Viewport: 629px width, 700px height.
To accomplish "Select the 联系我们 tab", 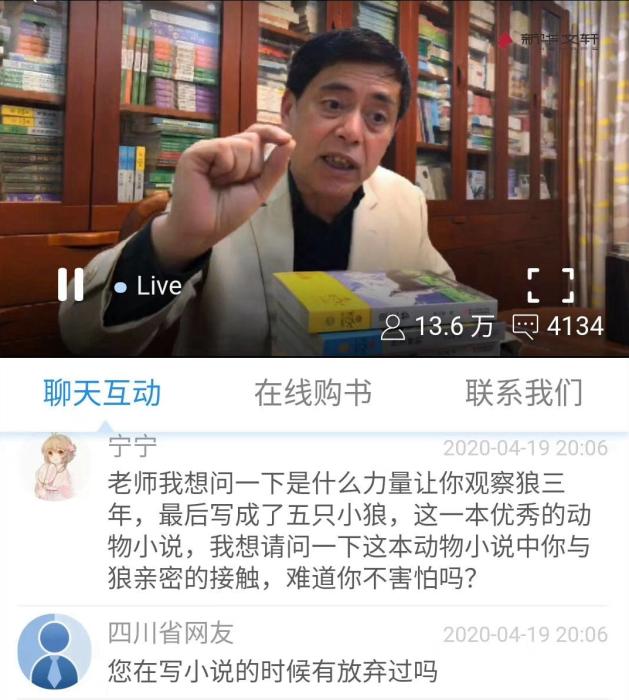I will point(524,393).
